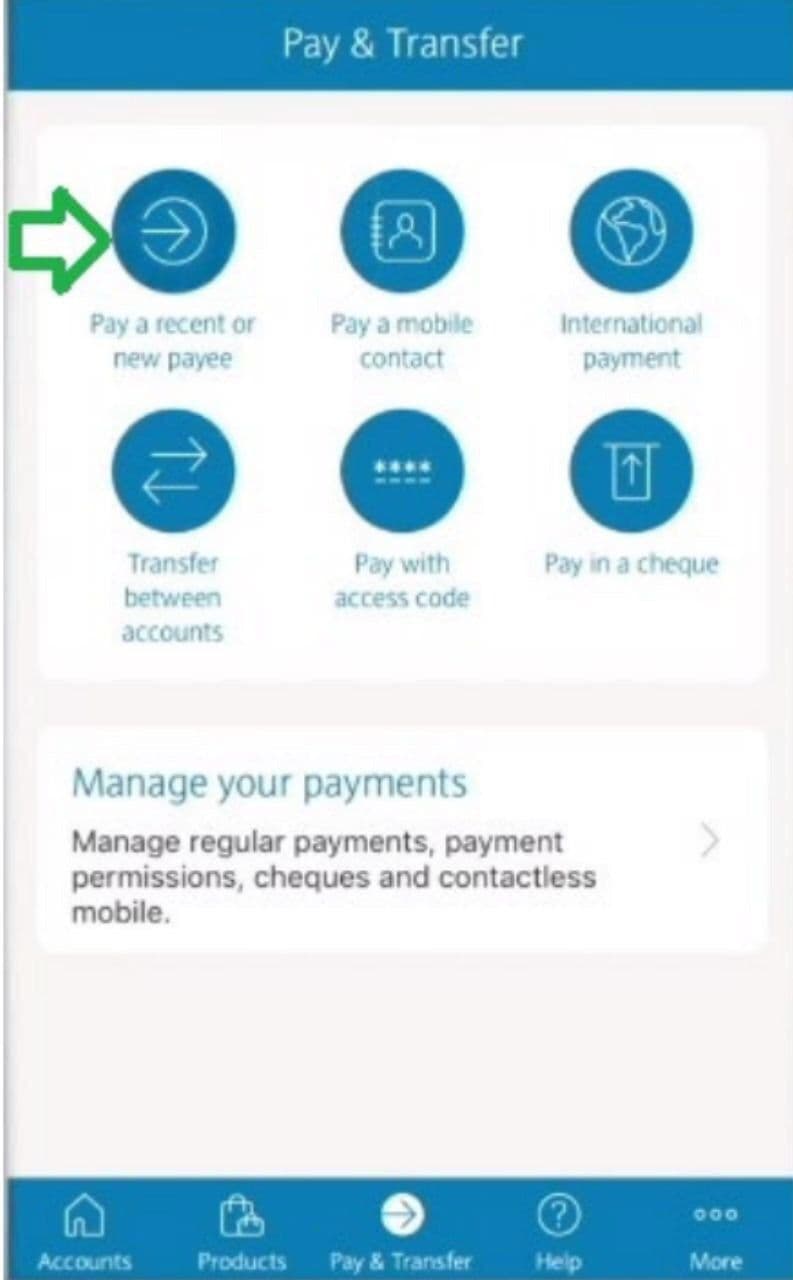The width and height of the screenshot is (793, 1280).
Task: Open Pay with access code
Action: 402,471
